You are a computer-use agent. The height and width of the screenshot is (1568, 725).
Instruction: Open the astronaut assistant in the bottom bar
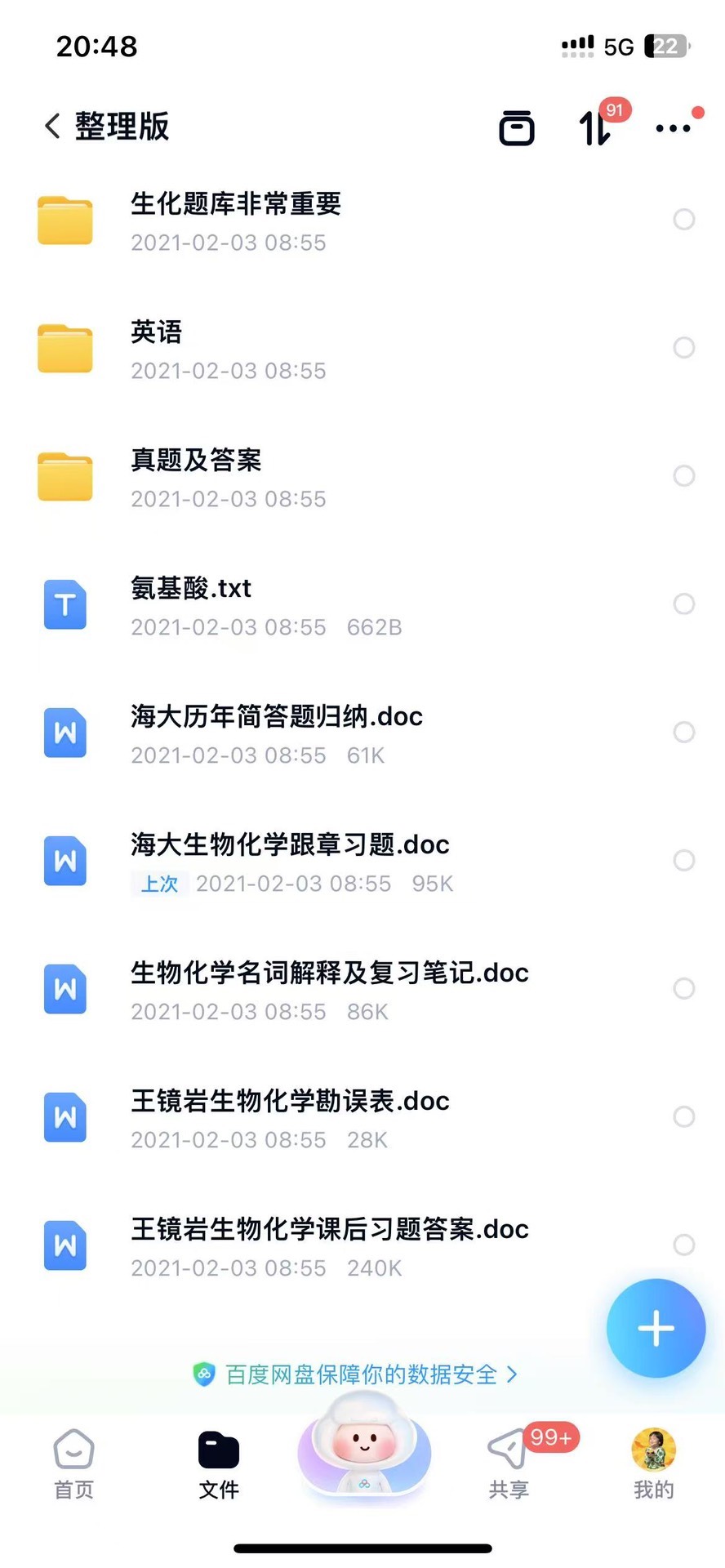click(x=364, y=1443)
